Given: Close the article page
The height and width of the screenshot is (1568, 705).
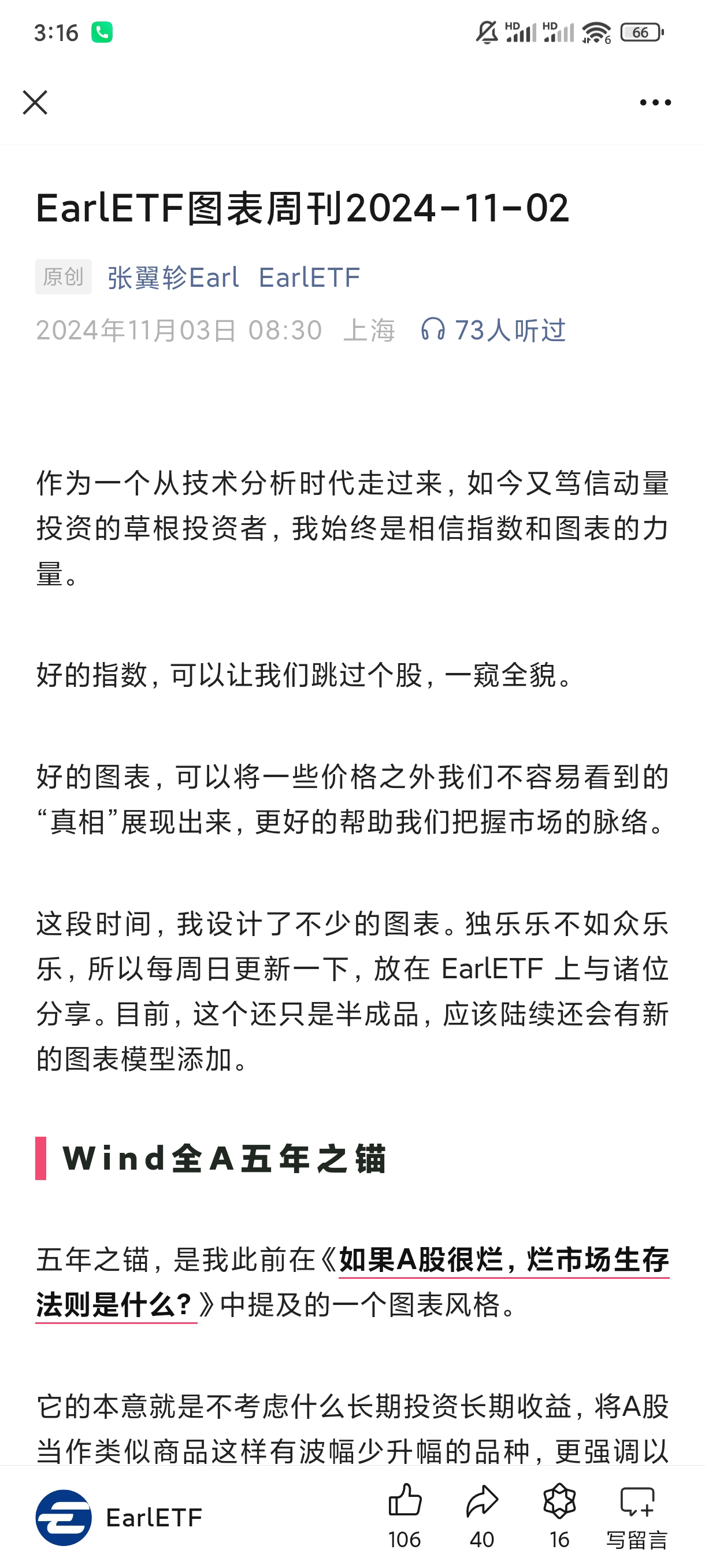Looking at the screenshot, I should click(x=35, y=102).
